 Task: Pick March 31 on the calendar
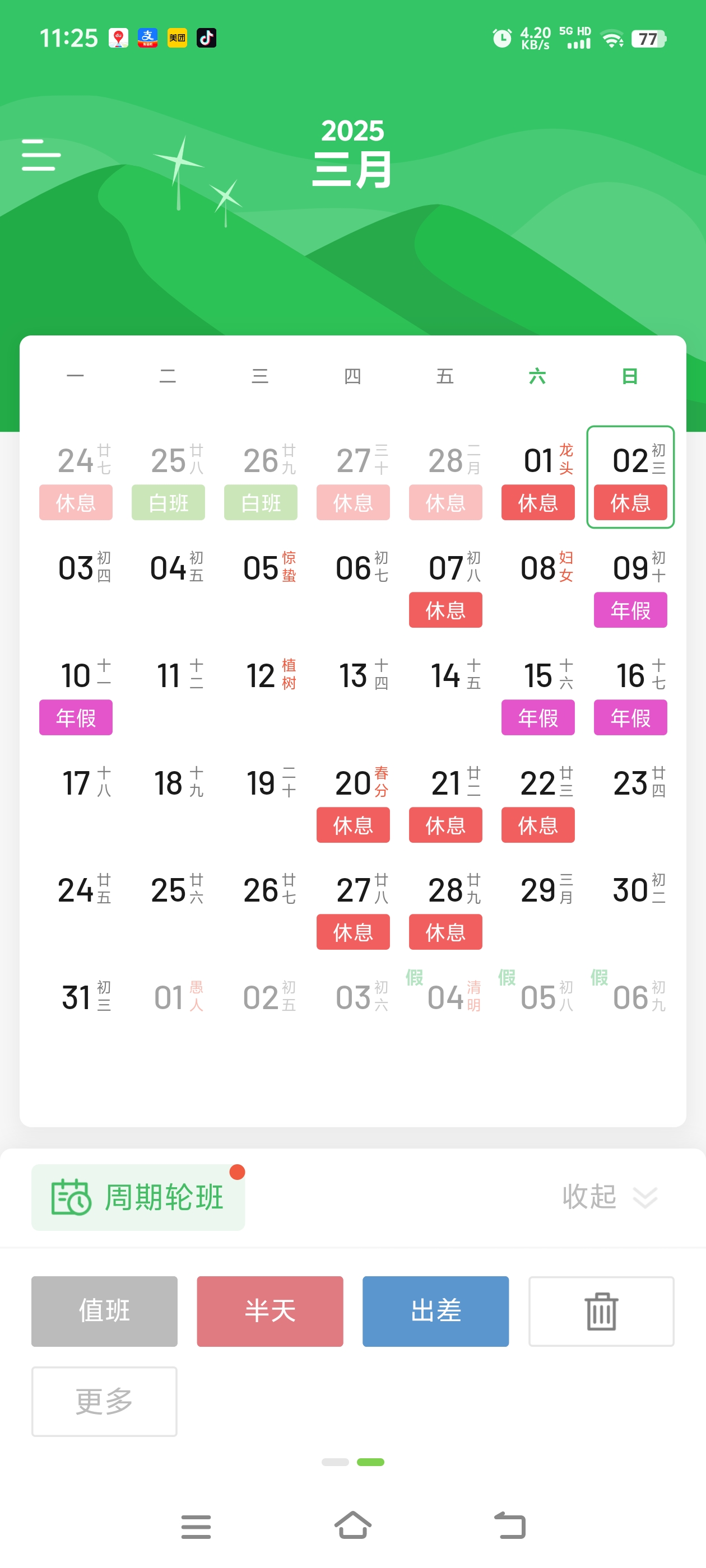(x=76, y=1017)
